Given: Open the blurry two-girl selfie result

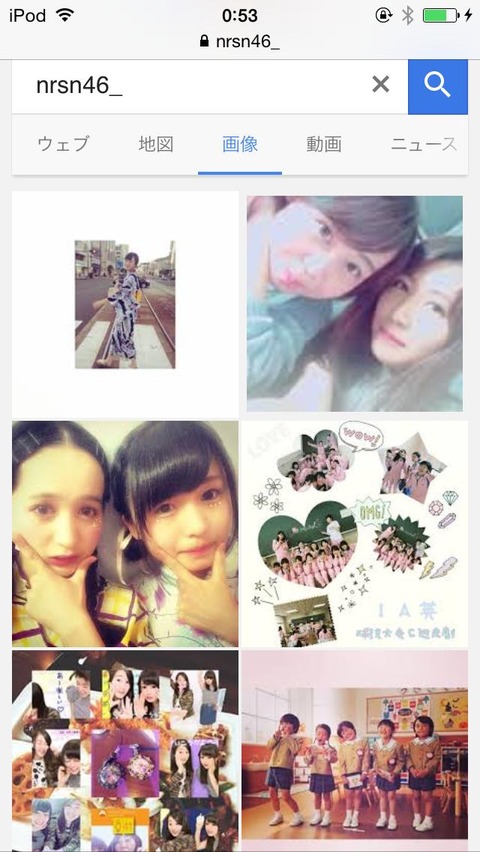Looking at the screenshot, I should 354,304.
